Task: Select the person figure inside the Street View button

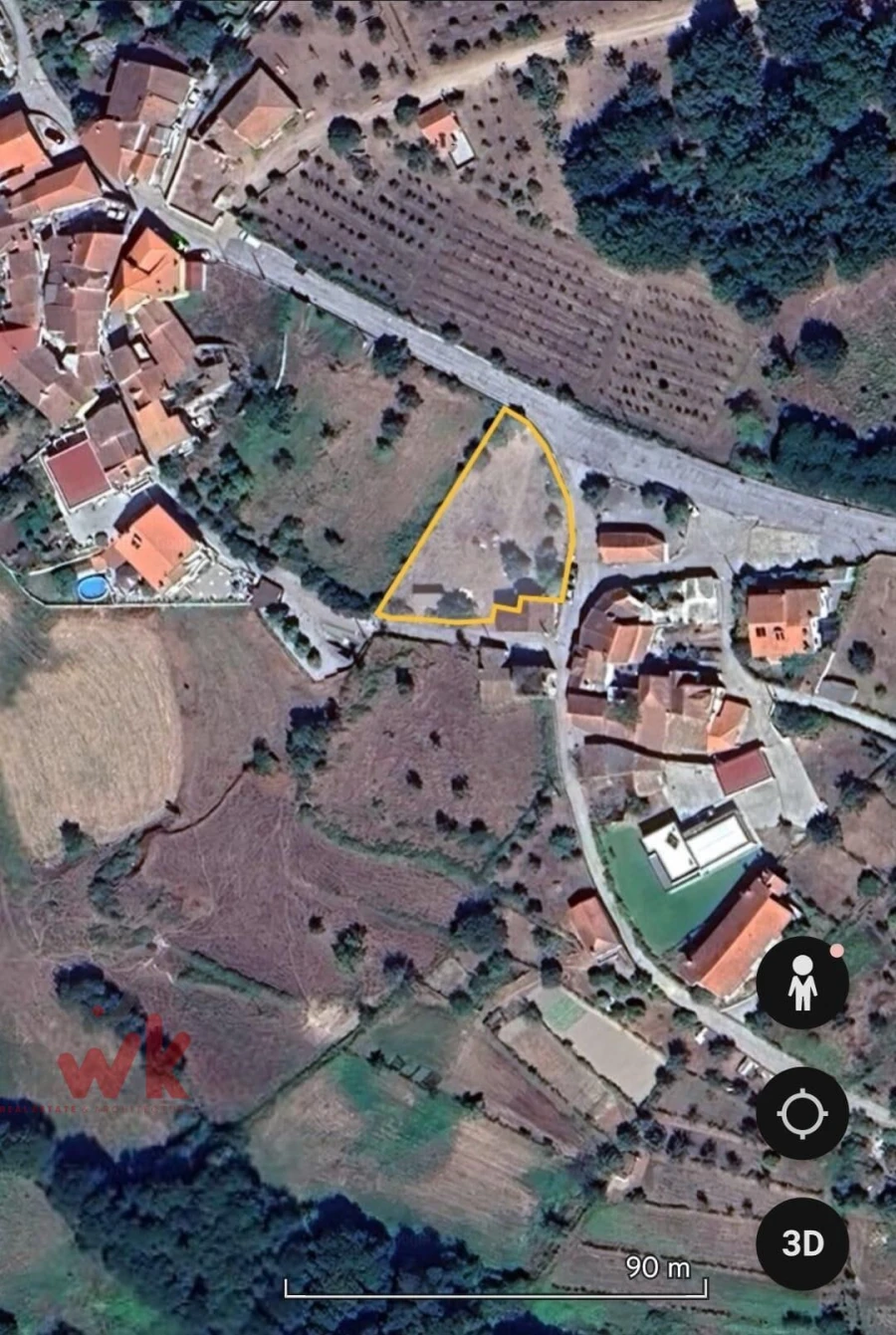Action: pos(802,984)
